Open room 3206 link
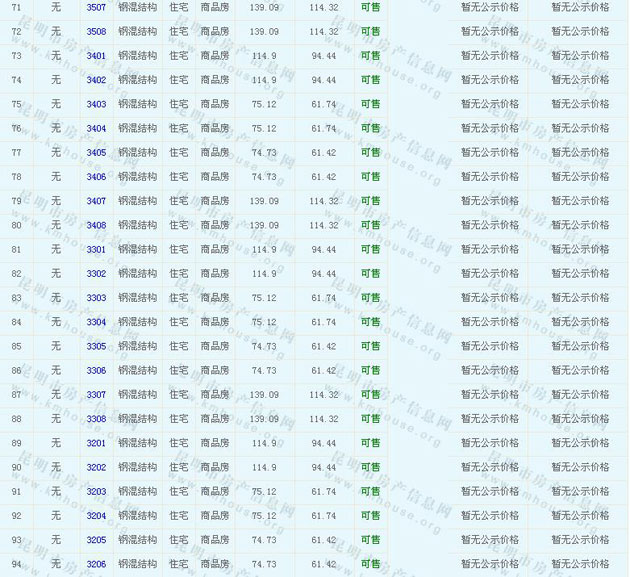This screenshot has height=577, width=630. click(96, 564)
